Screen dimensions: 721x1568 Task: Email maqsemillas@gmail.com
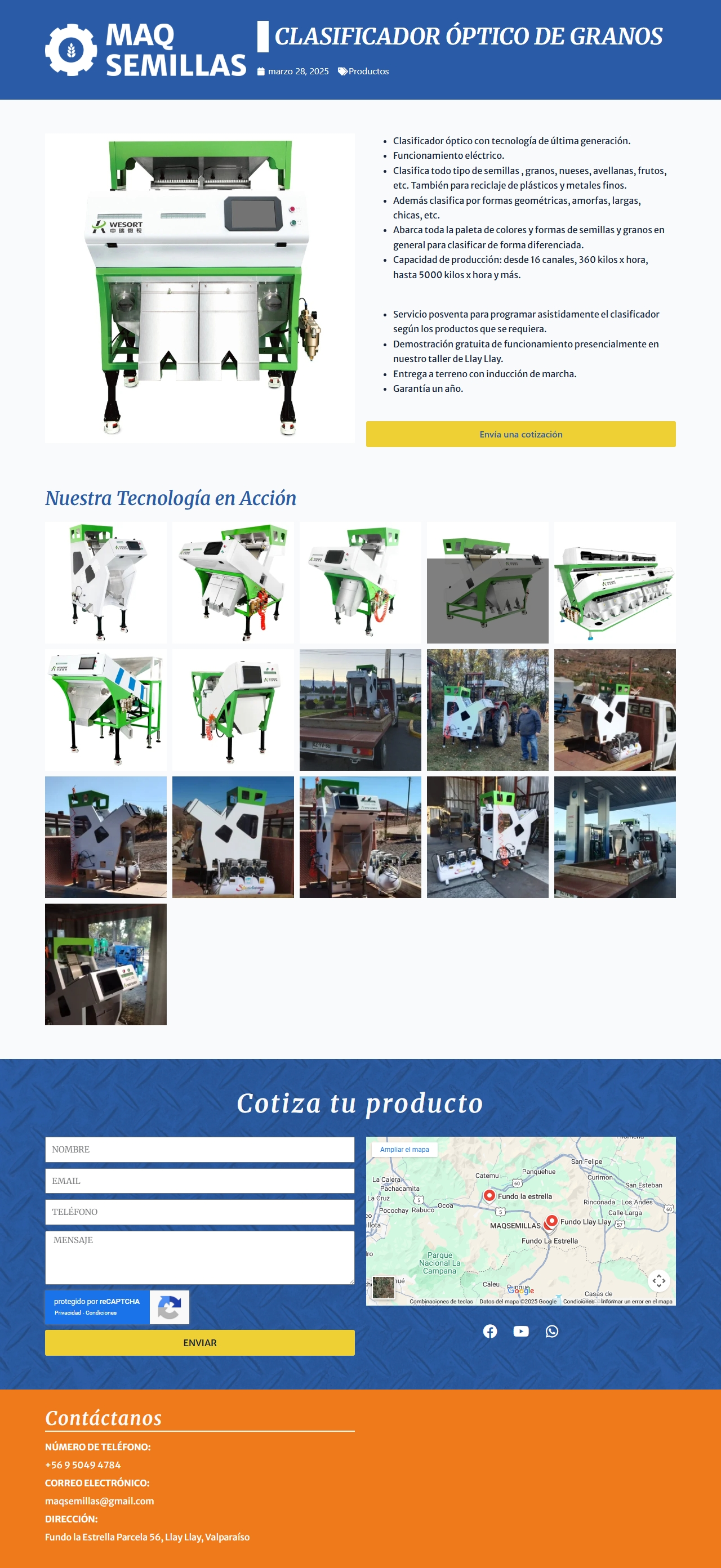(99, 1500)
